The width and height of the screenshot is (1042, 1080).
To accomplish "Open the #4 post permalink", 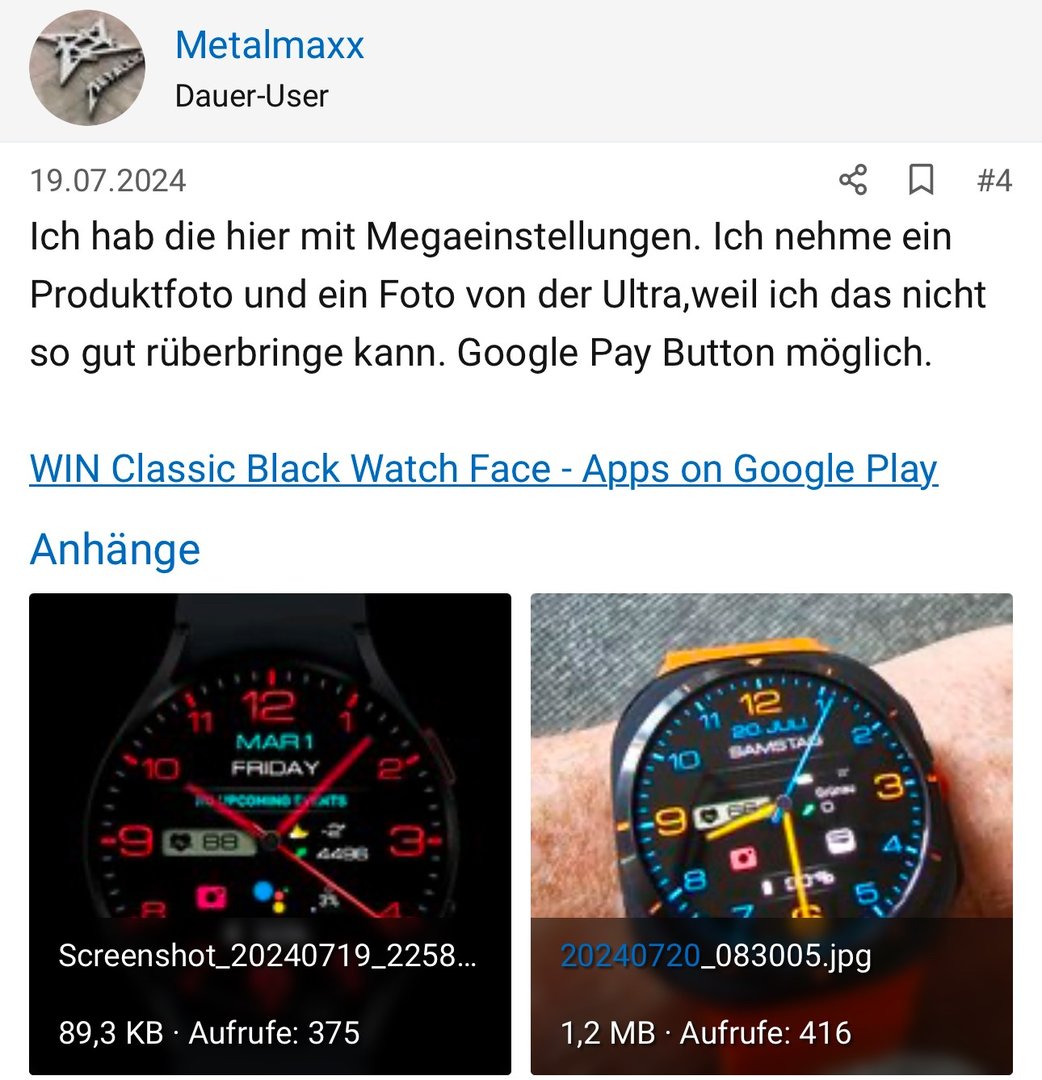I will 994,180.
